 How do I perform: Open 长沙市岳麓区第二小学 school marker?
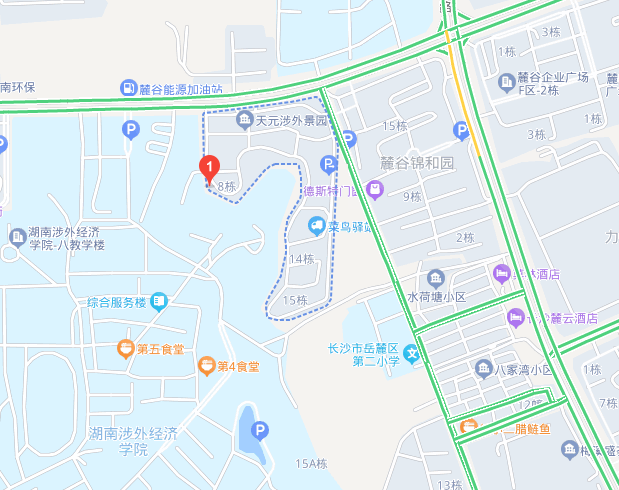pyautogui.click(x=411, y=354)
